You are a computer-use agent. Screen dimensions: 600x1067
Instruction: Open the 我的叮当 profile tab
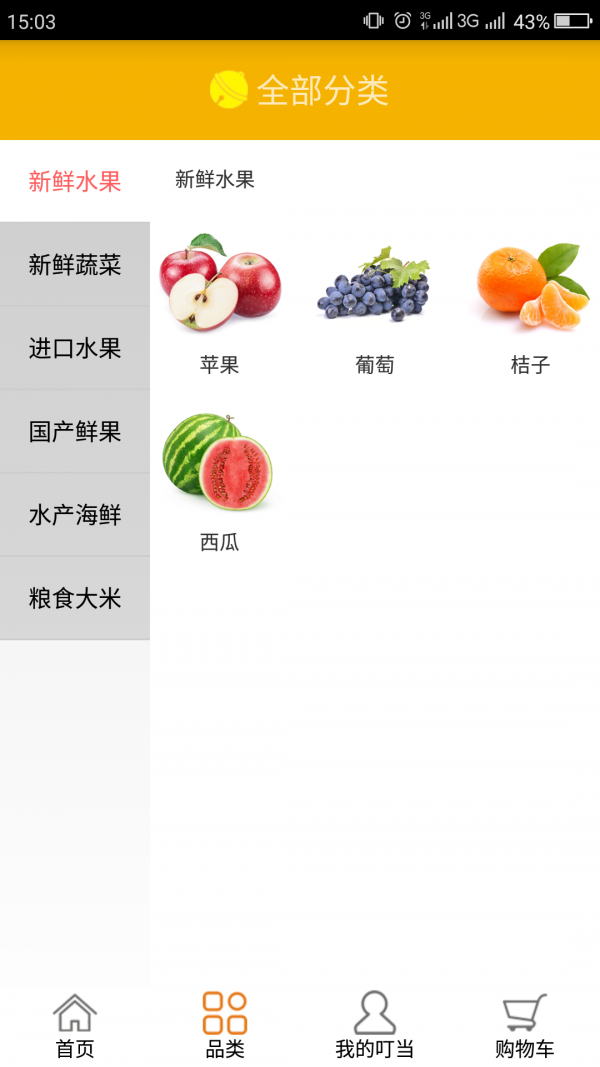pyautogui.click(x=375, y=1026)
